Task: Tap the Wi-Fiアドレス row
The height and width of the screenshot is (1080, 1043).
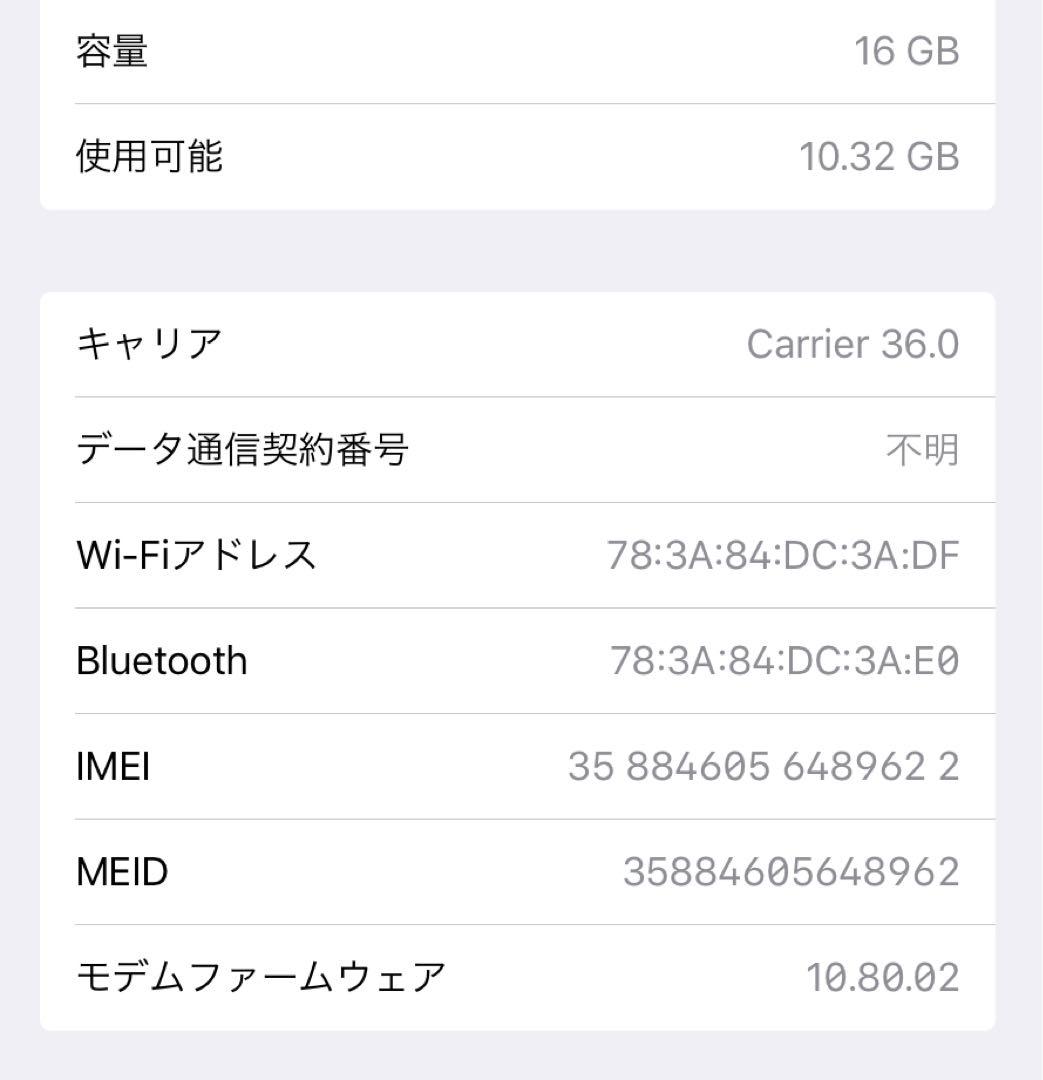Action: pos(196,555)
